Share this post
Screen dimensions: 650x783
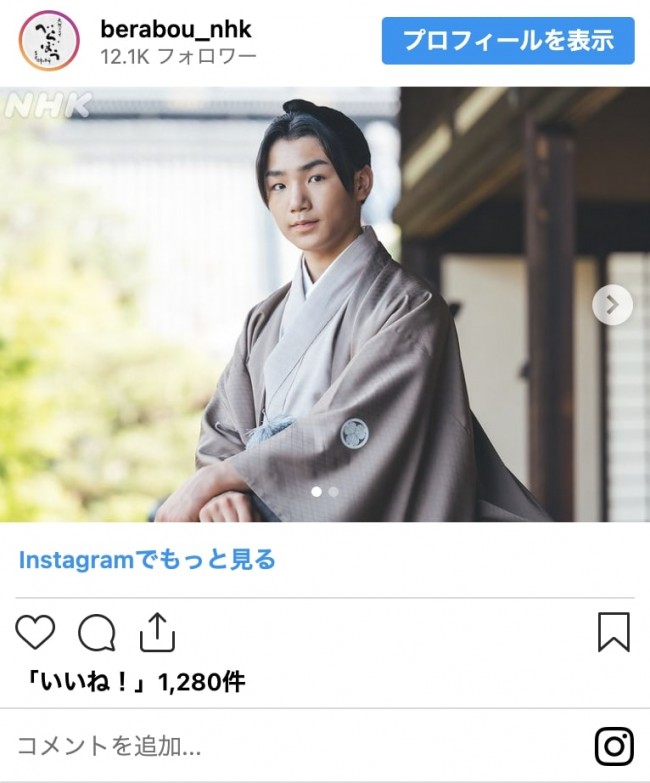pos(157,632)
